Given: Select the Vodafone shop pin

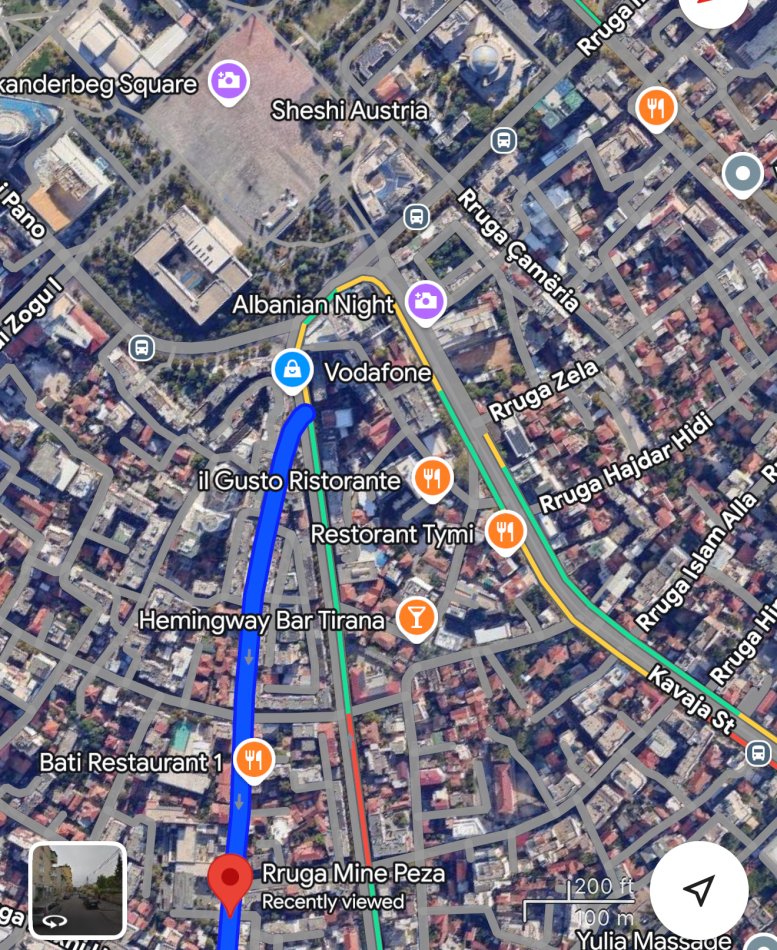Looking at the screenshot, I should [291, 370].
